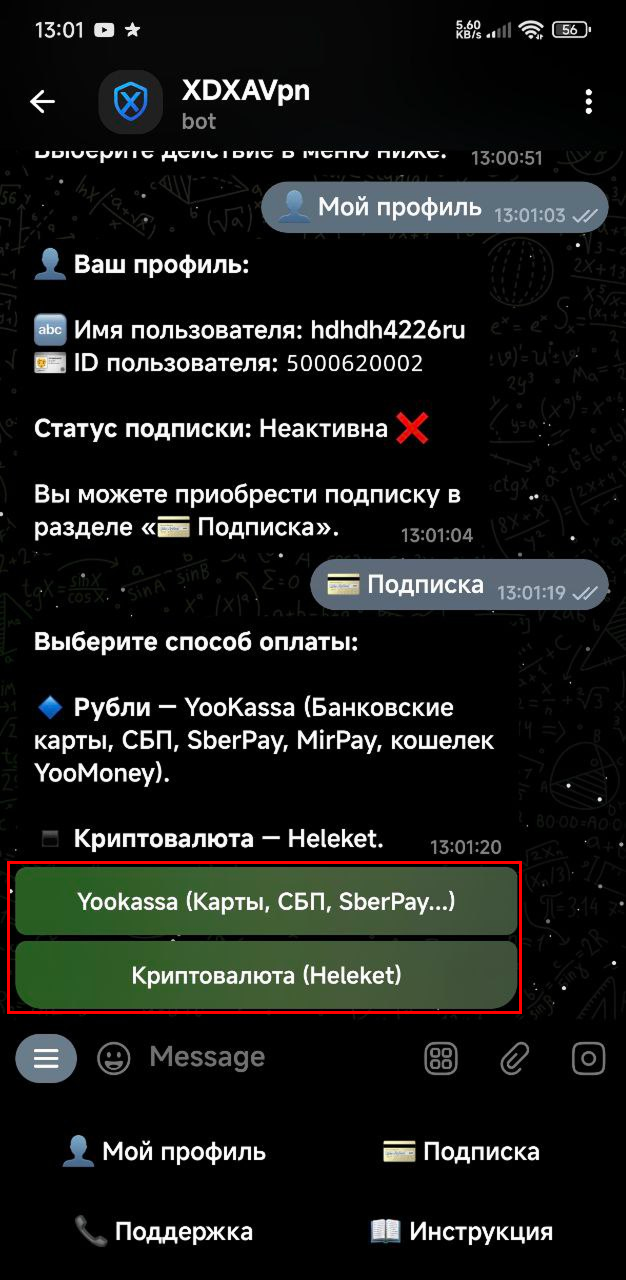
Task: Choose Yookassa (Карты, СБП, SberPay...) payment
Action: 266,901
